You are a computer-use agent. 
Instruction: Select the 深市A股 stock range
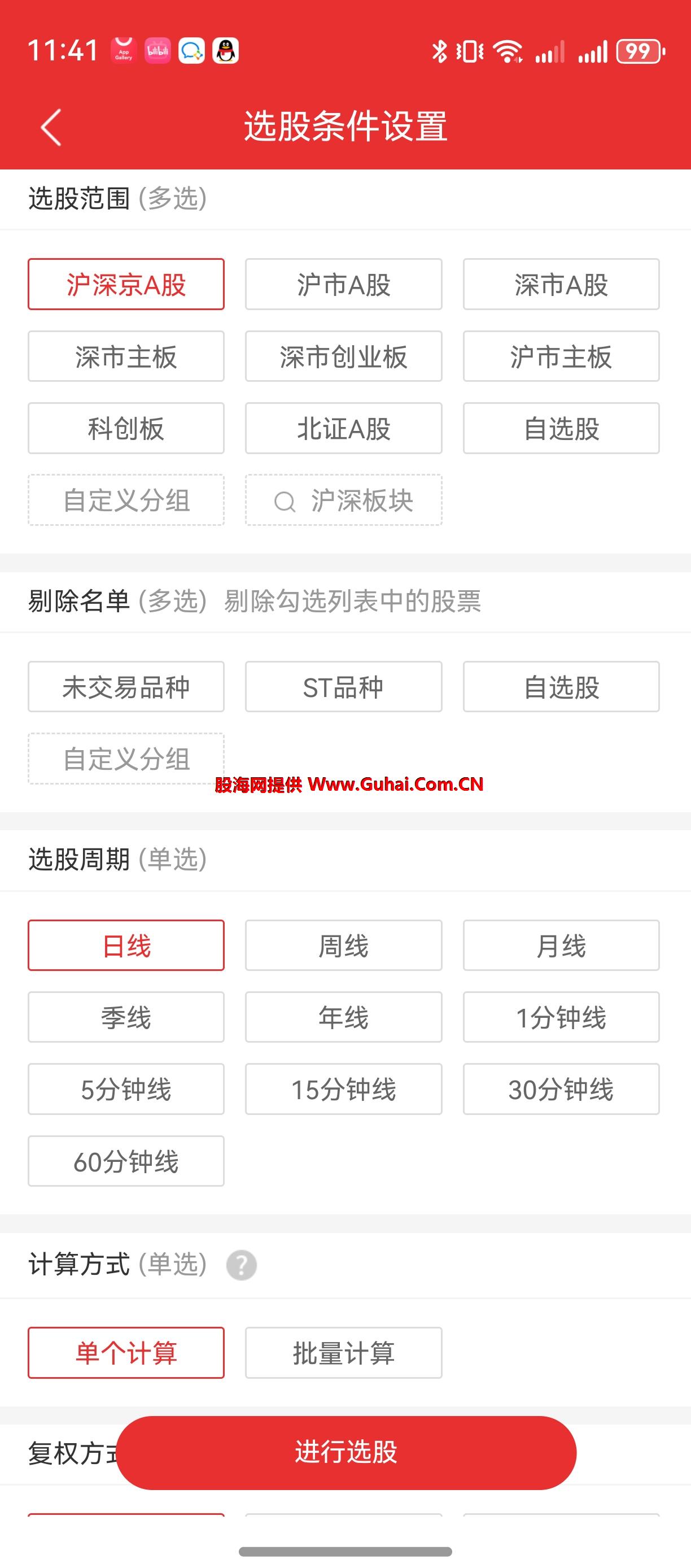pyautogui.click(x=561, y=284)
